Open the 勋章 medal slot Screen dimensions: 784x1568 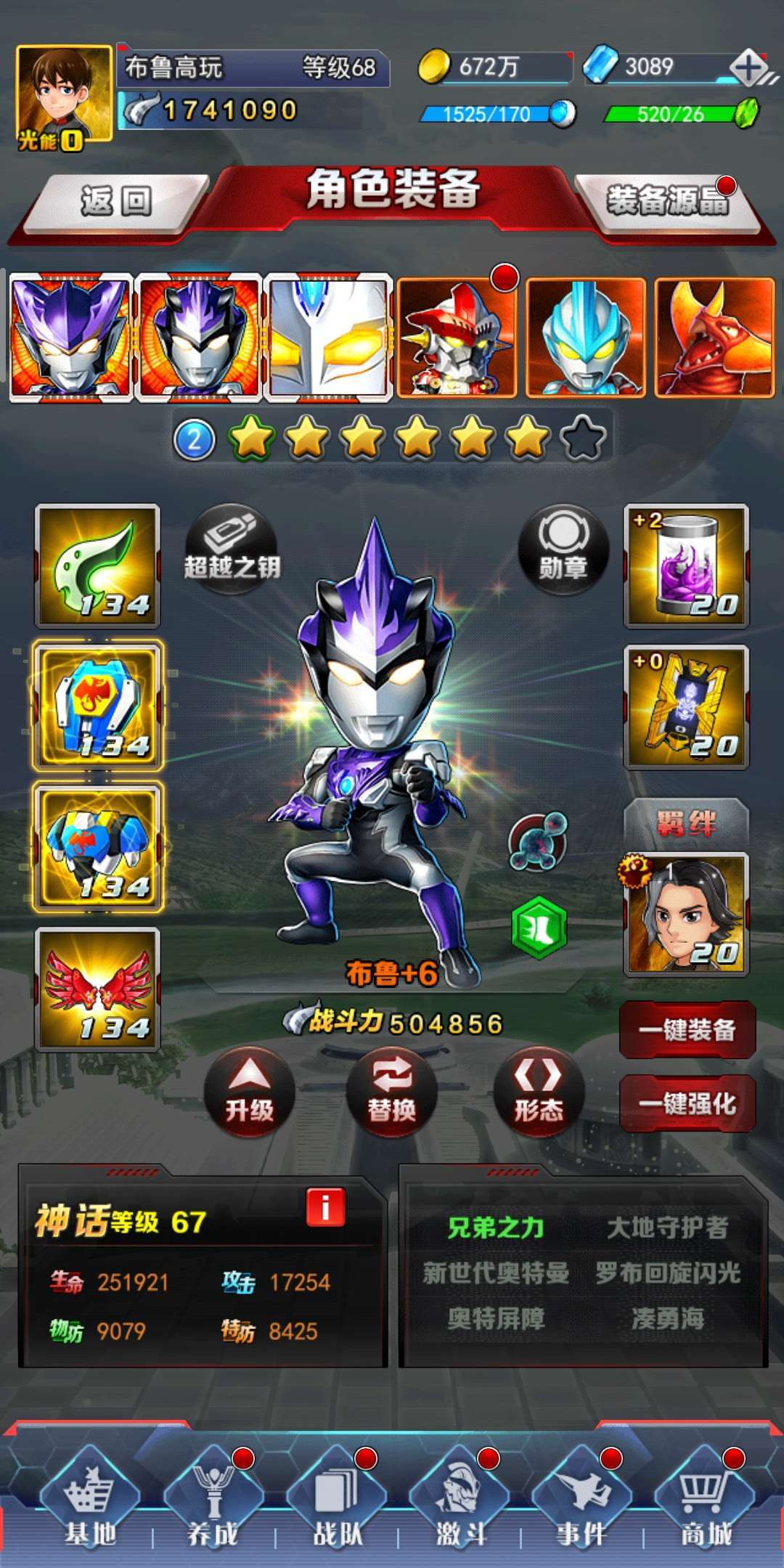563,550
